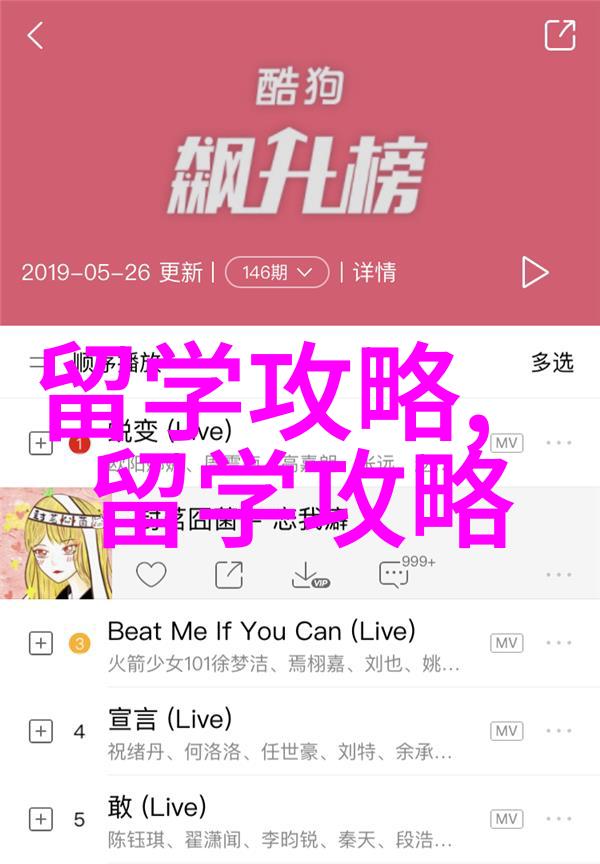Tap 多选 to multi-select songs

click(552, 361)
